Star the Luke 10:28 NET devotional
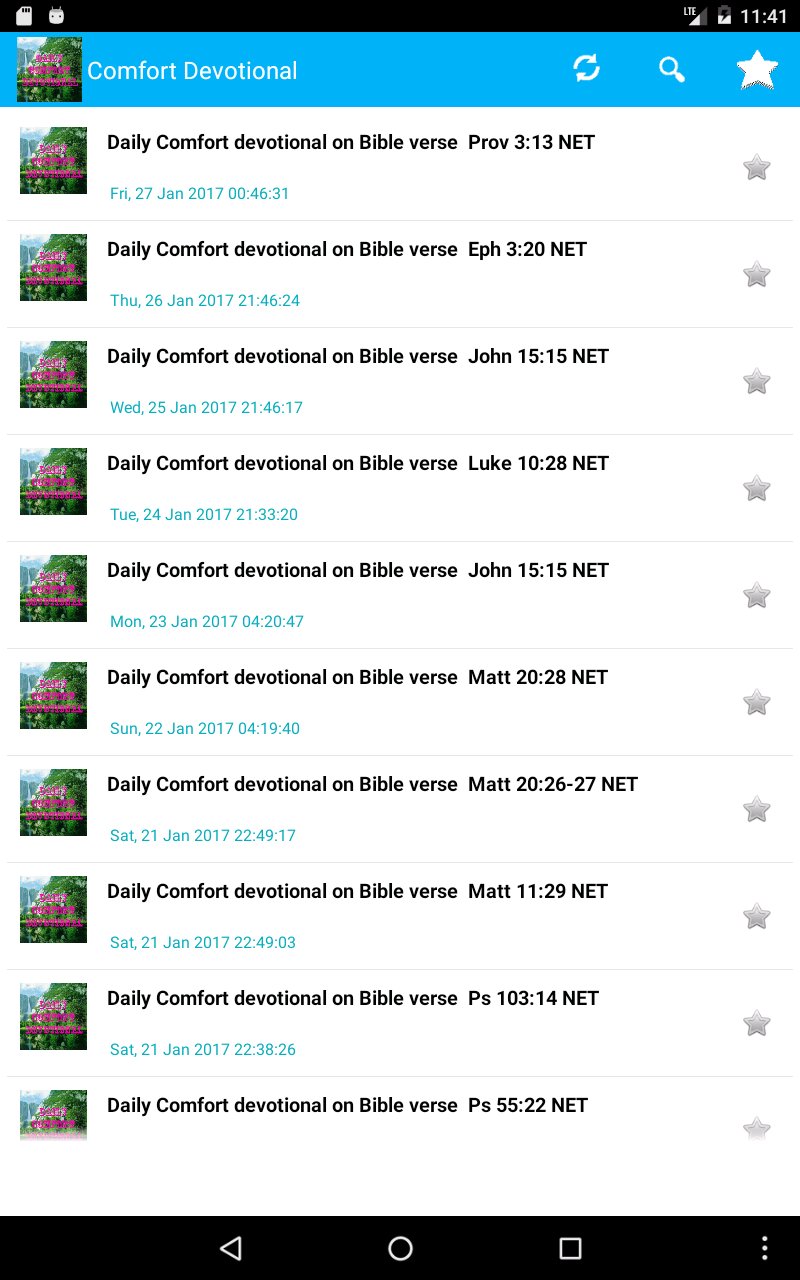This screenshot has width=800, height=1280. [x=757, y=488]
